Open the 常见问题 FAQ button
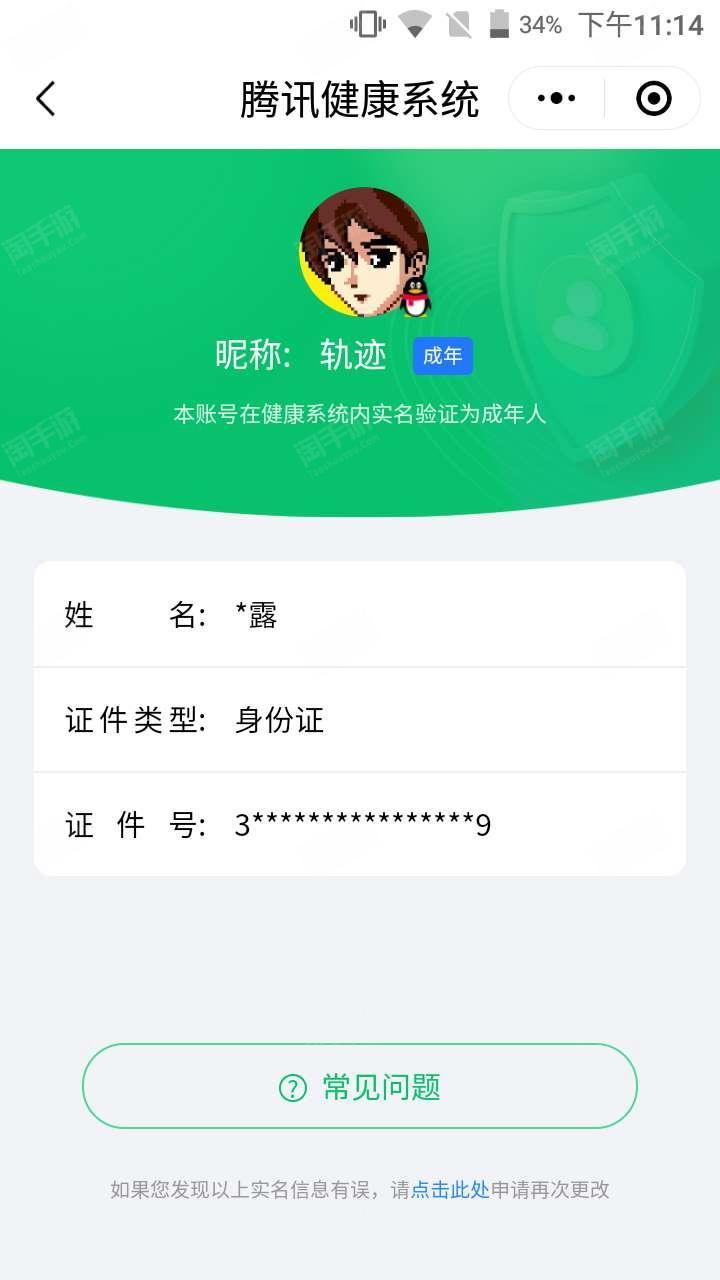The image size is (720, 1280). [x=360, y=1087]
